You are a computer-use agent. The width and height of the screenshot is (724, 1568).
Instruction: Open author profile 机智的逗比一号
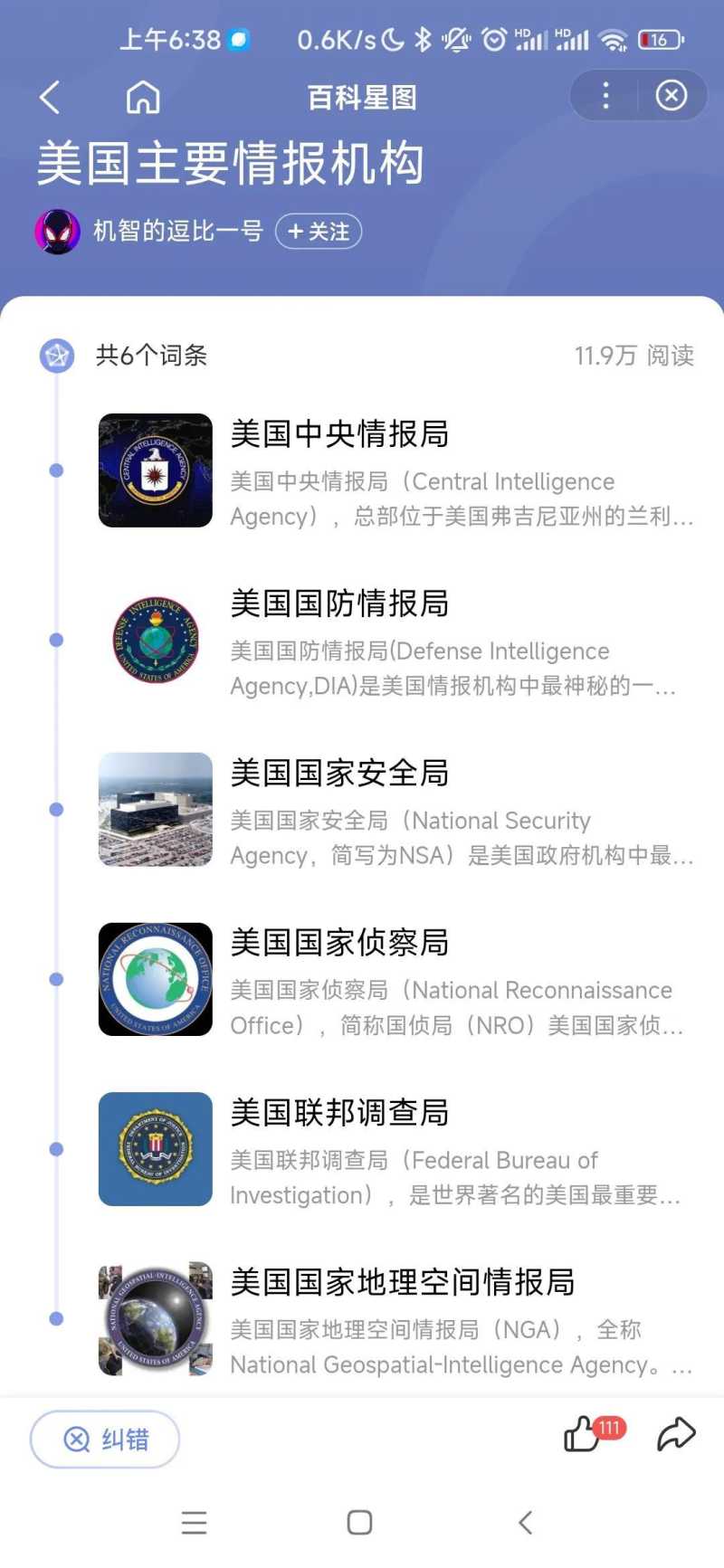point(177,232)
